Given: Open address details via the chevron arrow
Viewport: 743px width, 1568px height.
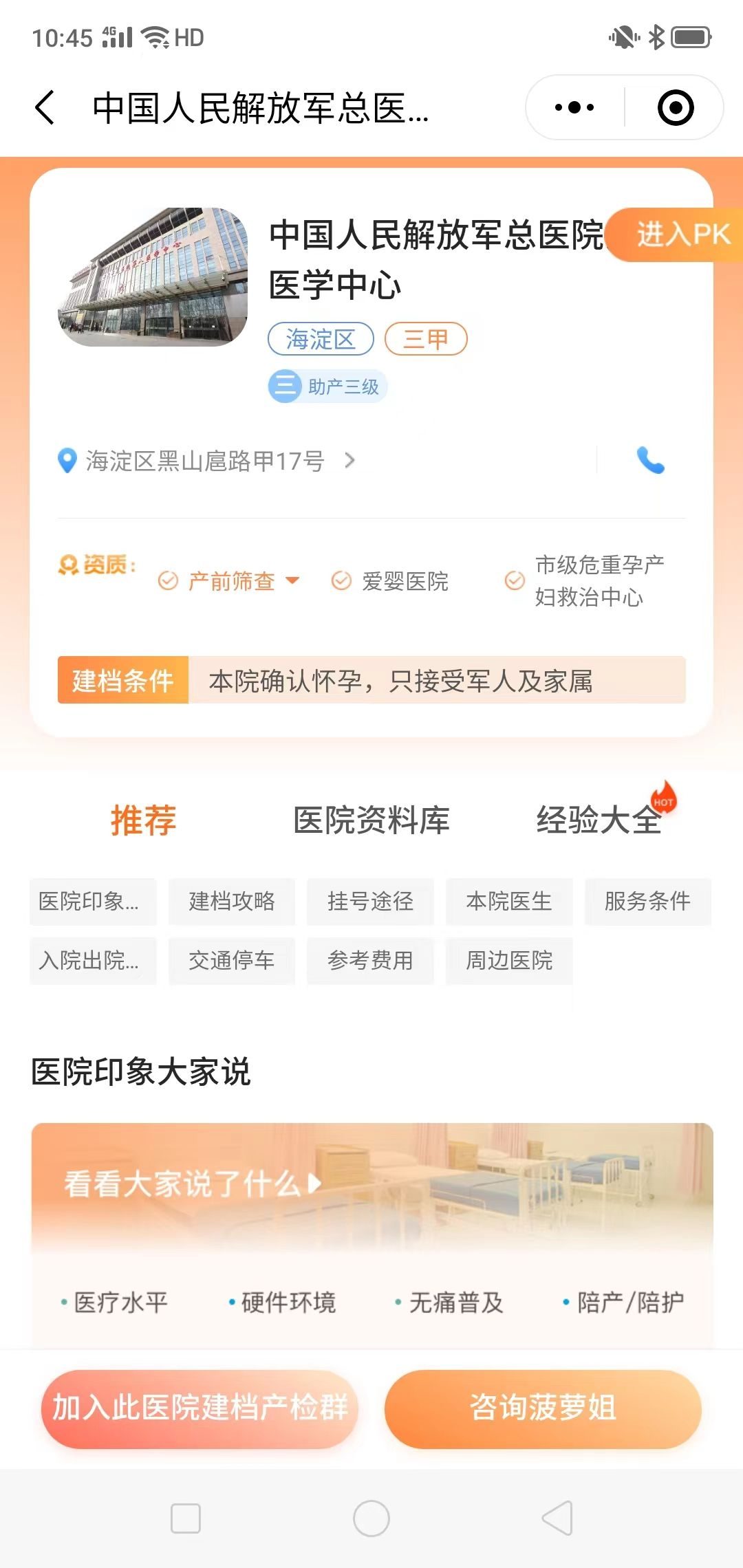Looking at the screenshot, I should pos(350,461).
